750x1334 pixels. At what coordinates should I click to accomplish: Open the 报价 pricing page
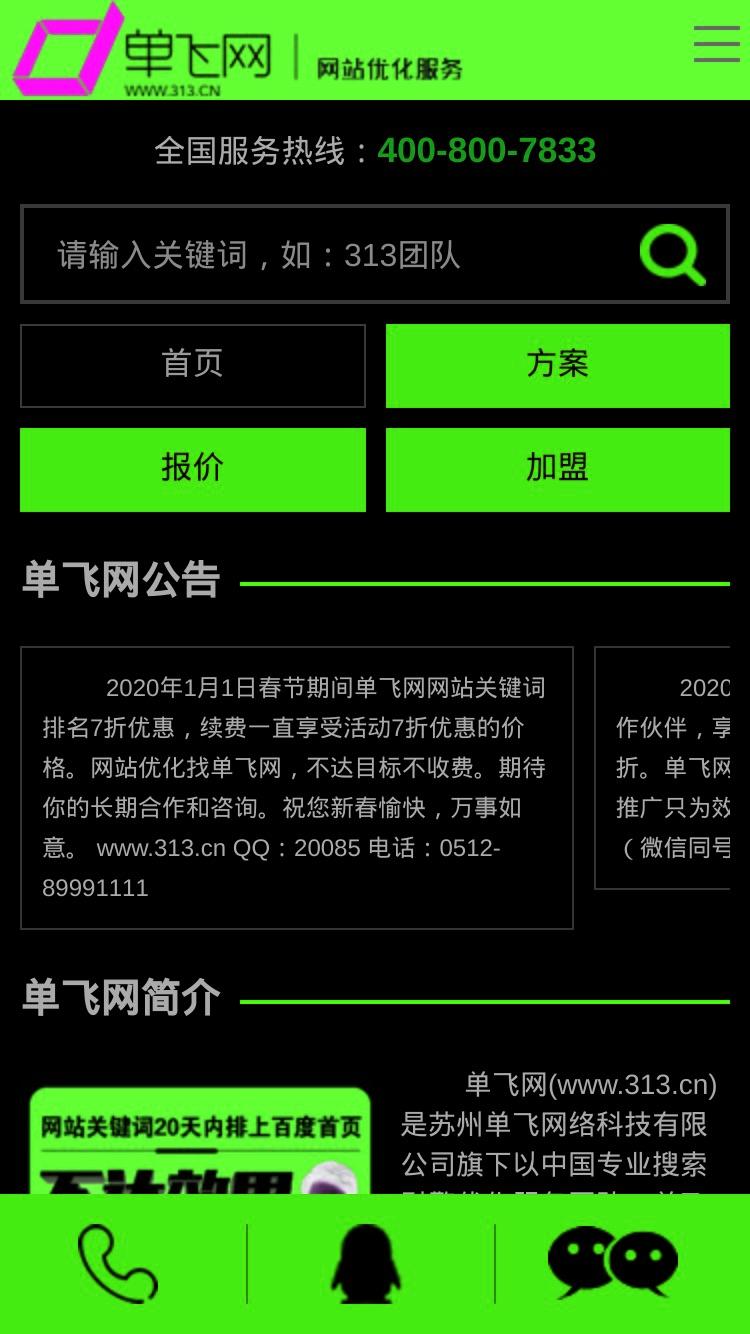[193, 470]
